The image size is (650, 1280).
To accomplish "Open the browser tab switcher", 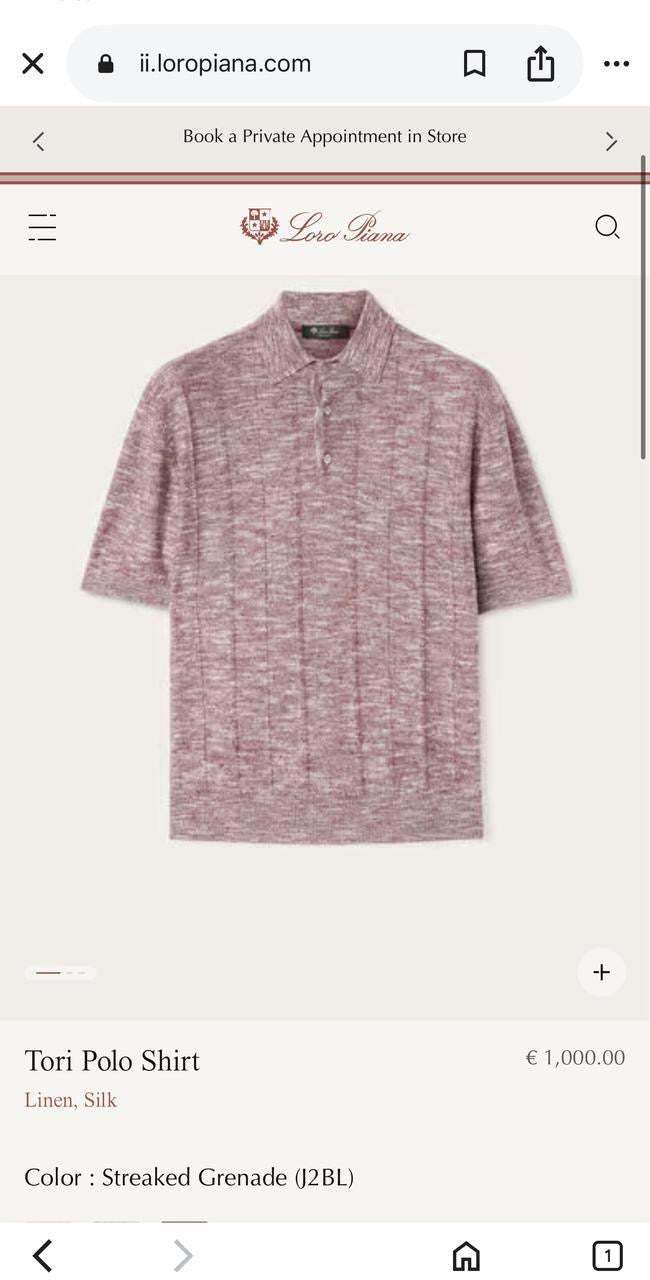I will [607, 1255].
